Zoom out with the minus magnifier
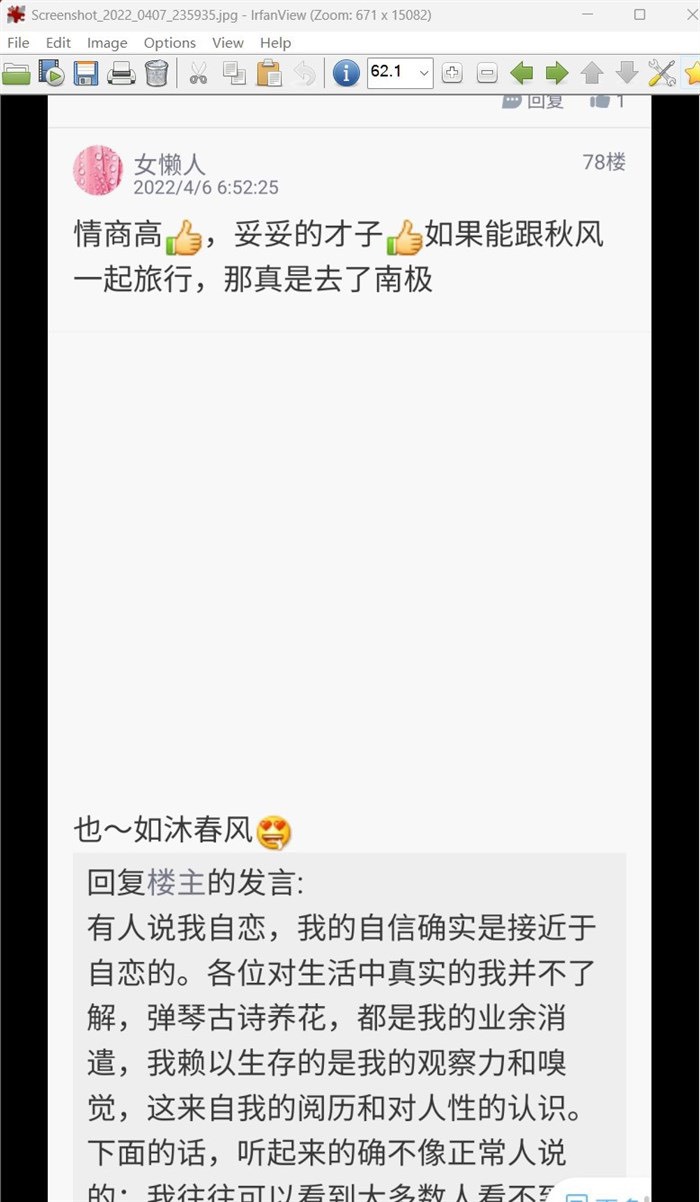Image resolution: width=700 pixels, height=1202 pixels. click(487, 73)
